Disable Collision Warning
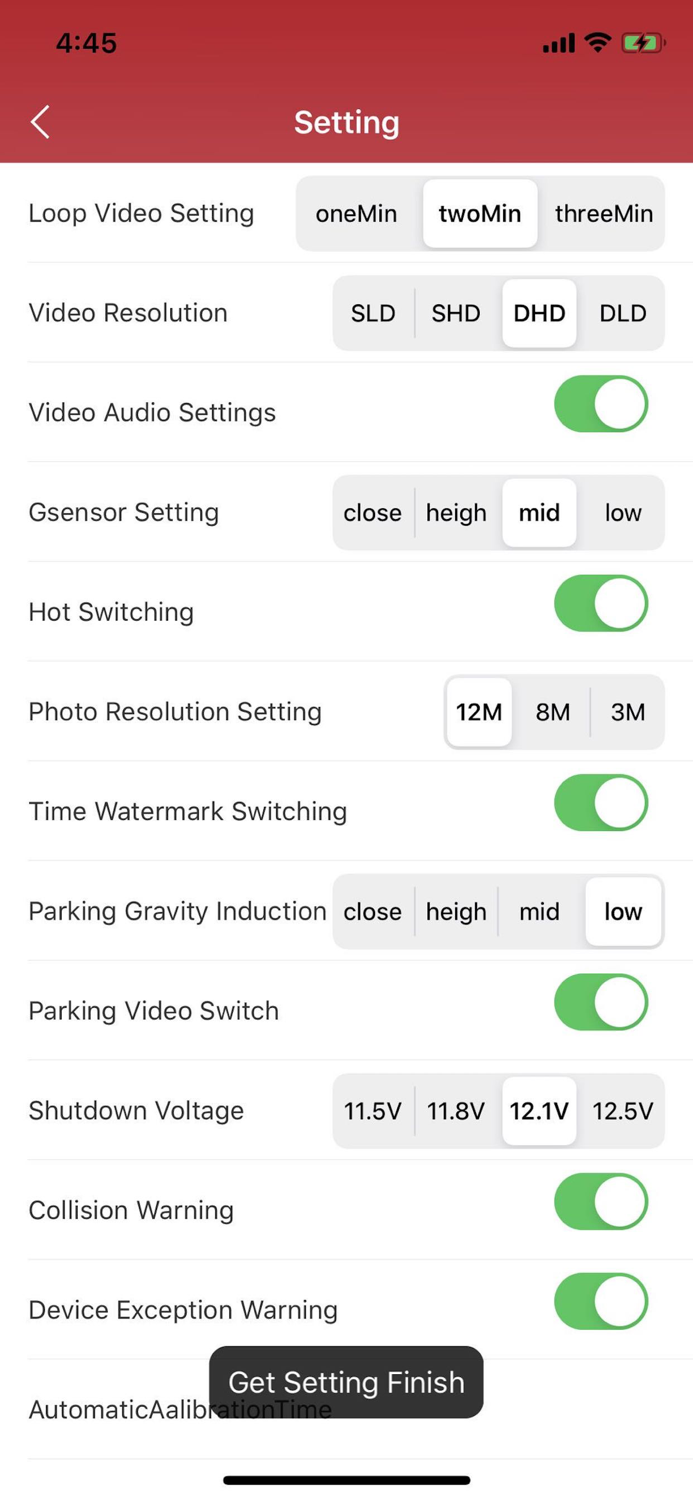The height and width of the screenshot is (1500, 693). tap(601, 1202)
